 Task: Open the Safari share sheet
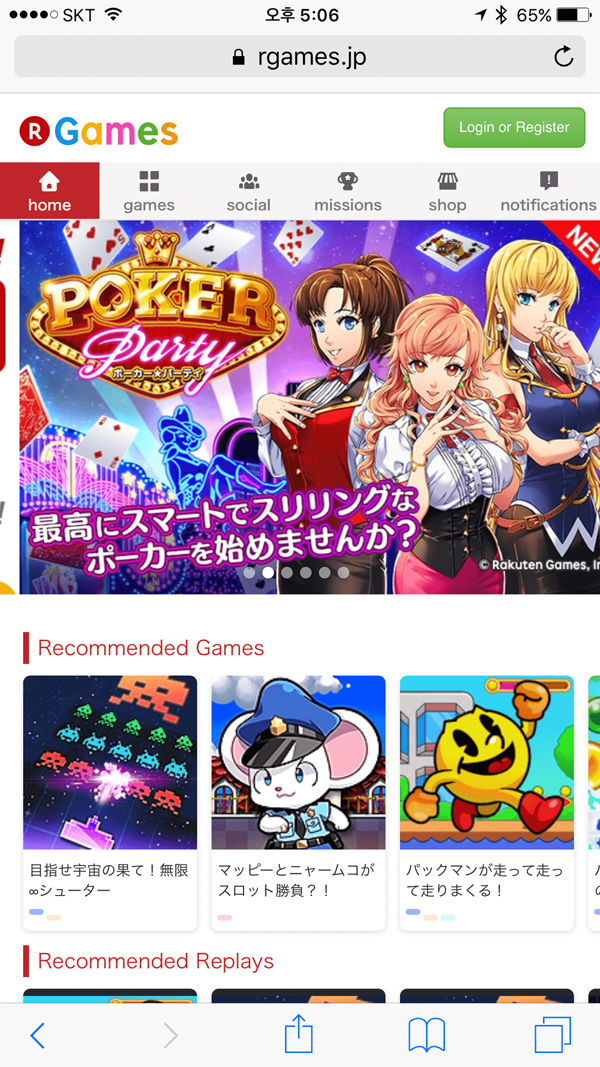coord(299,1034)
